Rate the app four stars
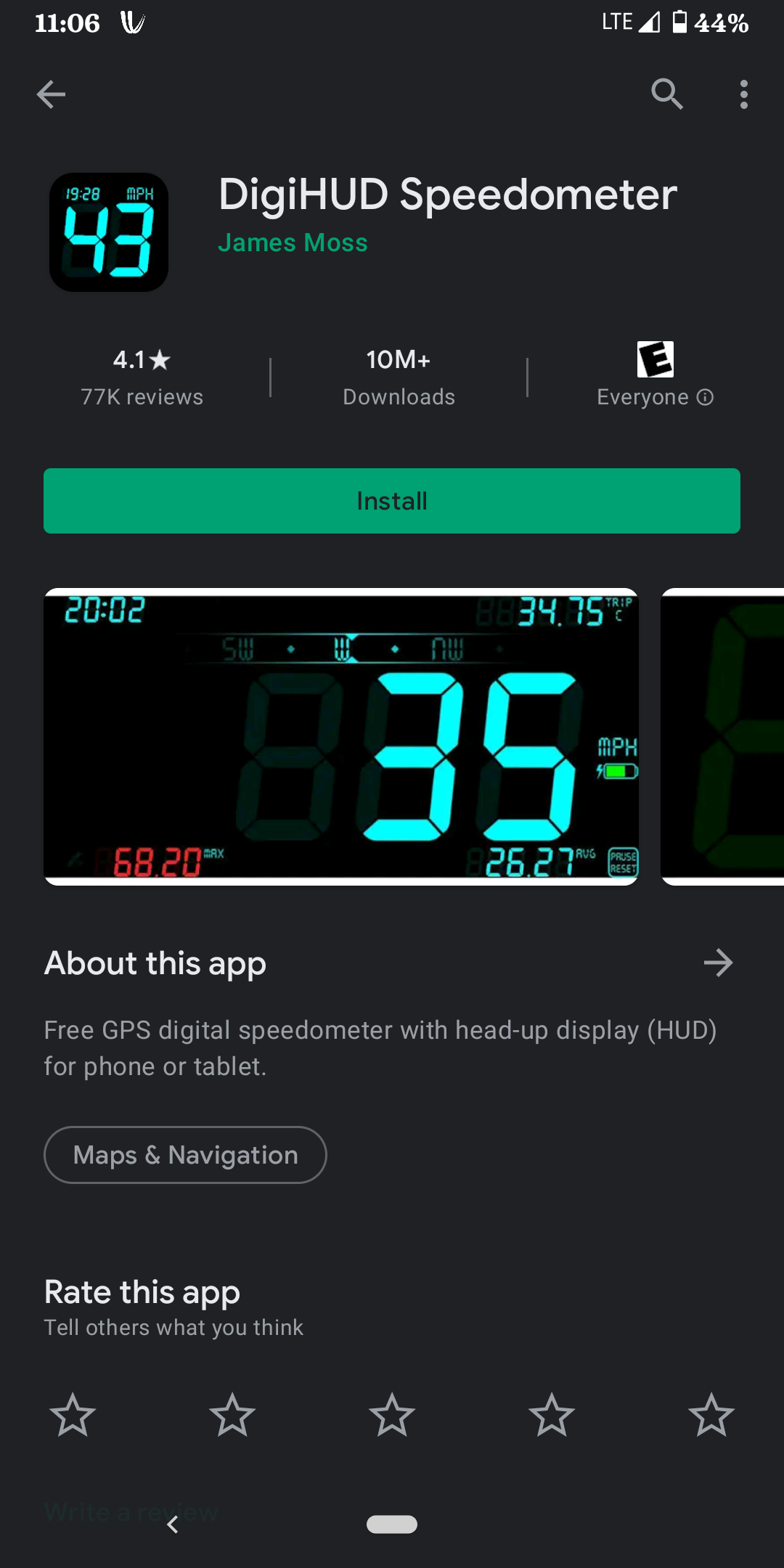Image resolution: width=784 pixels, height=1568 pixels. (552, 1415)
